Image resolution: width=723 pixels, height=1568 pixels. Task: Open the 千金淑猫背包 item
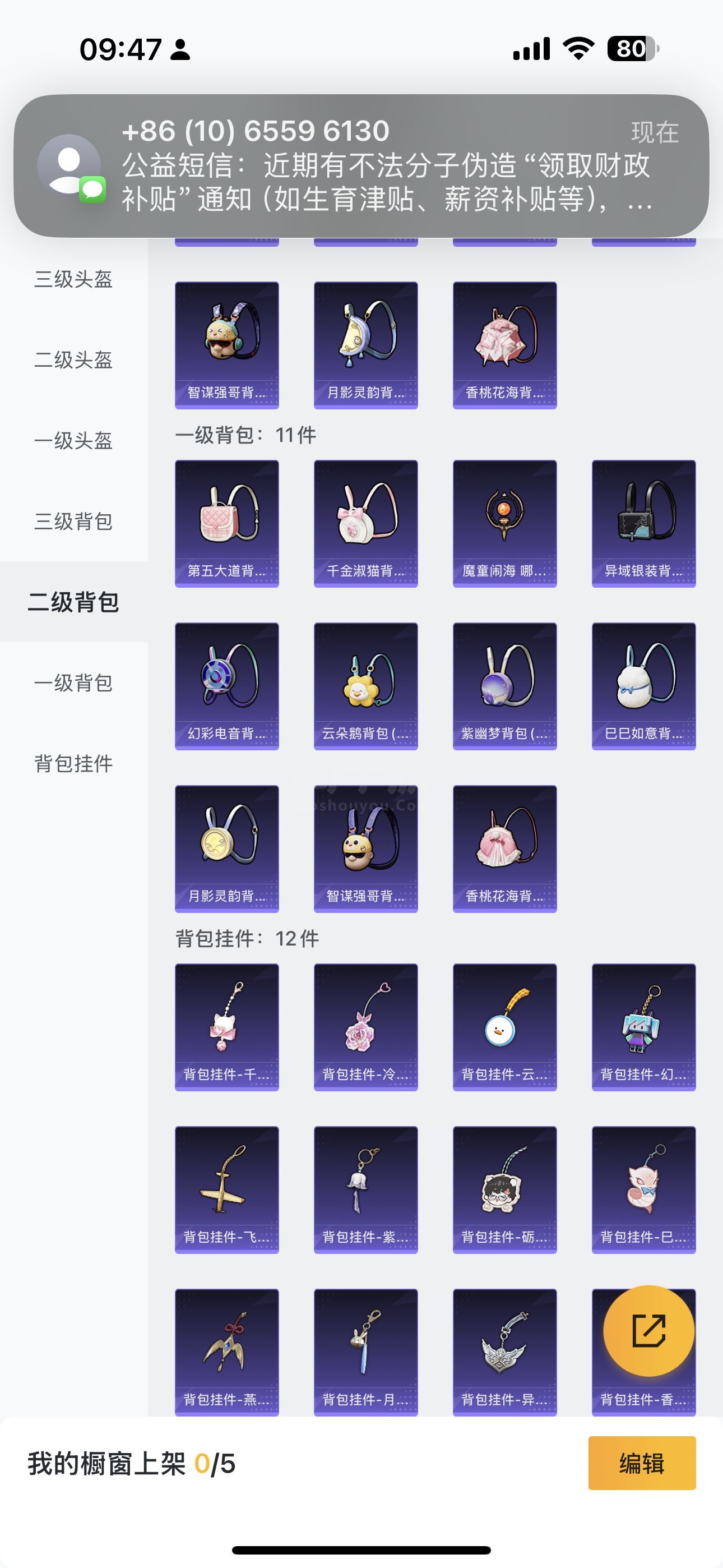coord(365,523)
